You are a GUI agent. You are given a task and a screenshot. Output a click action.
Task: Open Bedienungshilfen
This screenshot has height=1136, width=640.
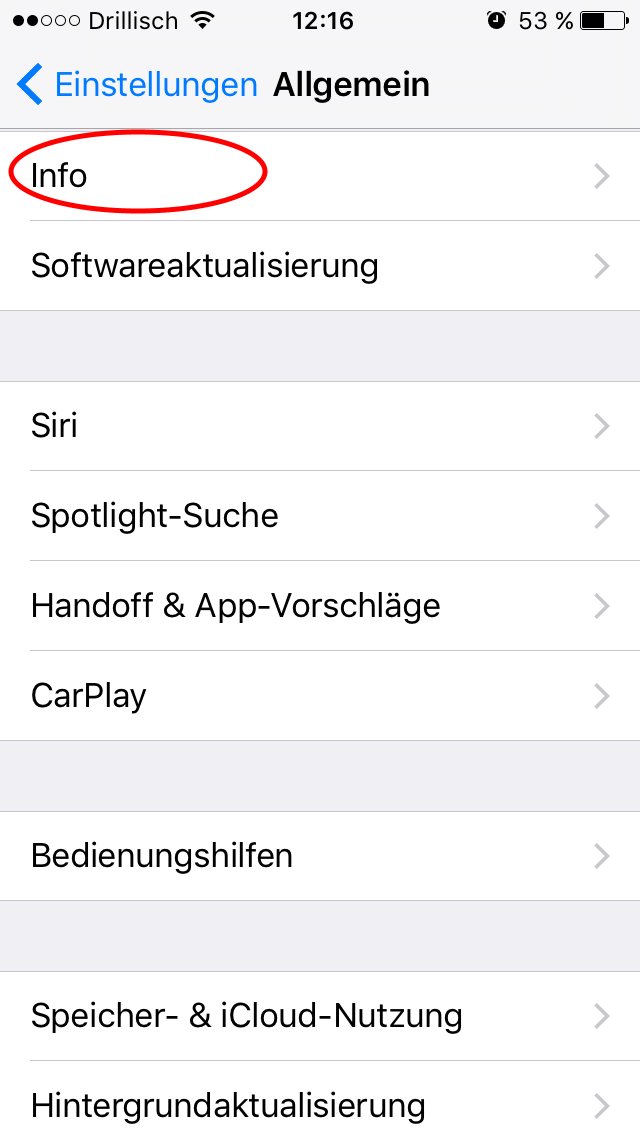click(x=320, y=856)
